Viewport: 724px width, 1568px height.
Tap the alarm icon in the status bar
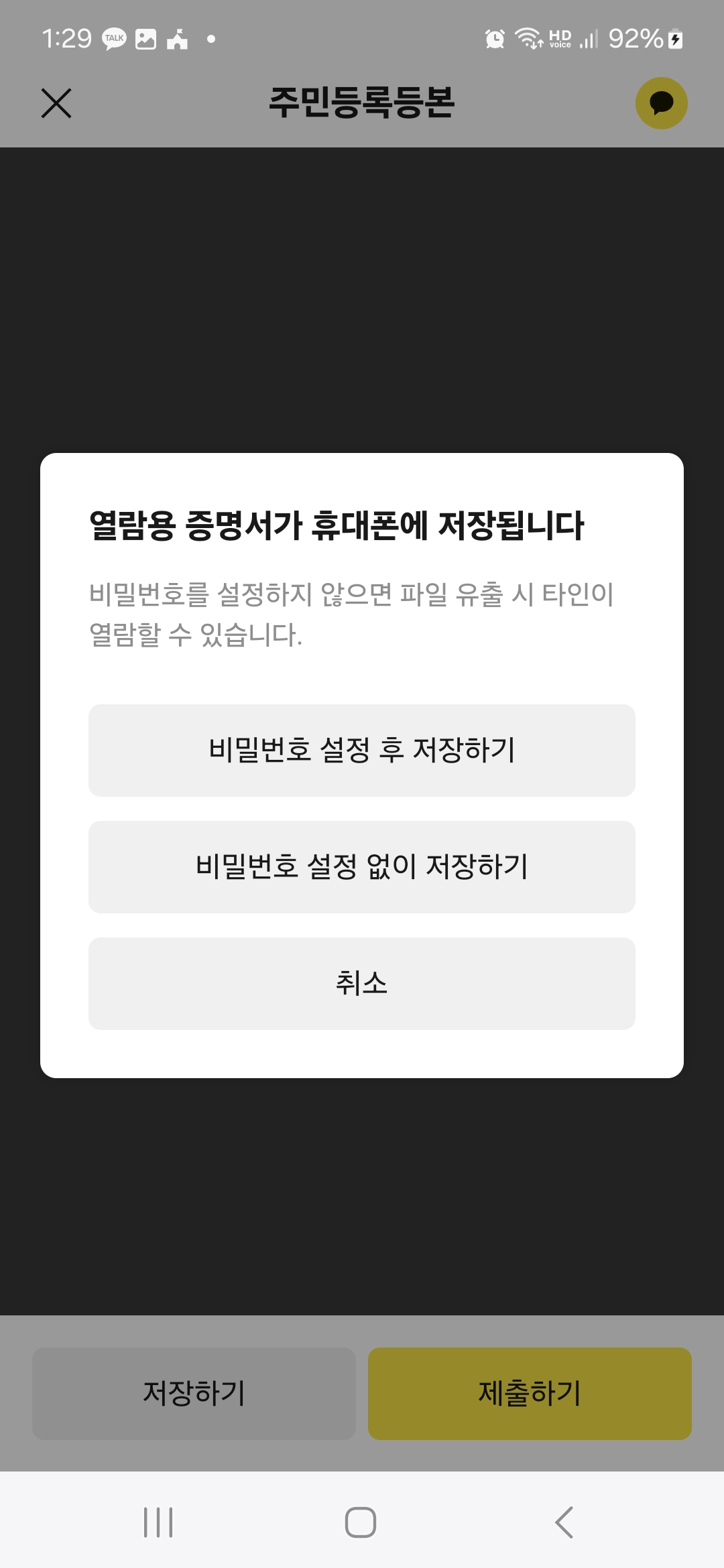[494, 39]
